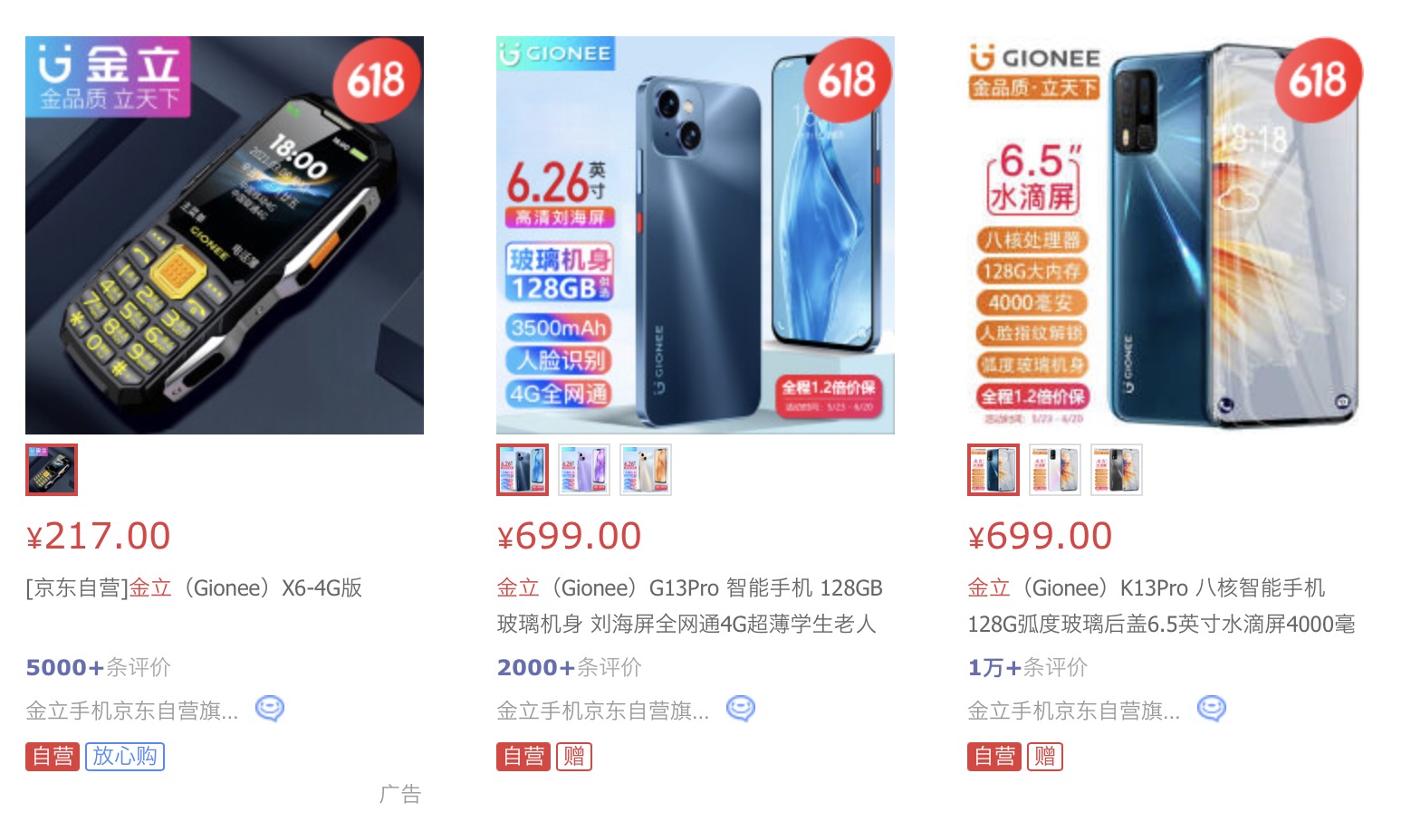The height and width of the screenshot is (840, 1411).
Task: Open the Gionee X6-4G product image
Action: (x=224, y=235)
